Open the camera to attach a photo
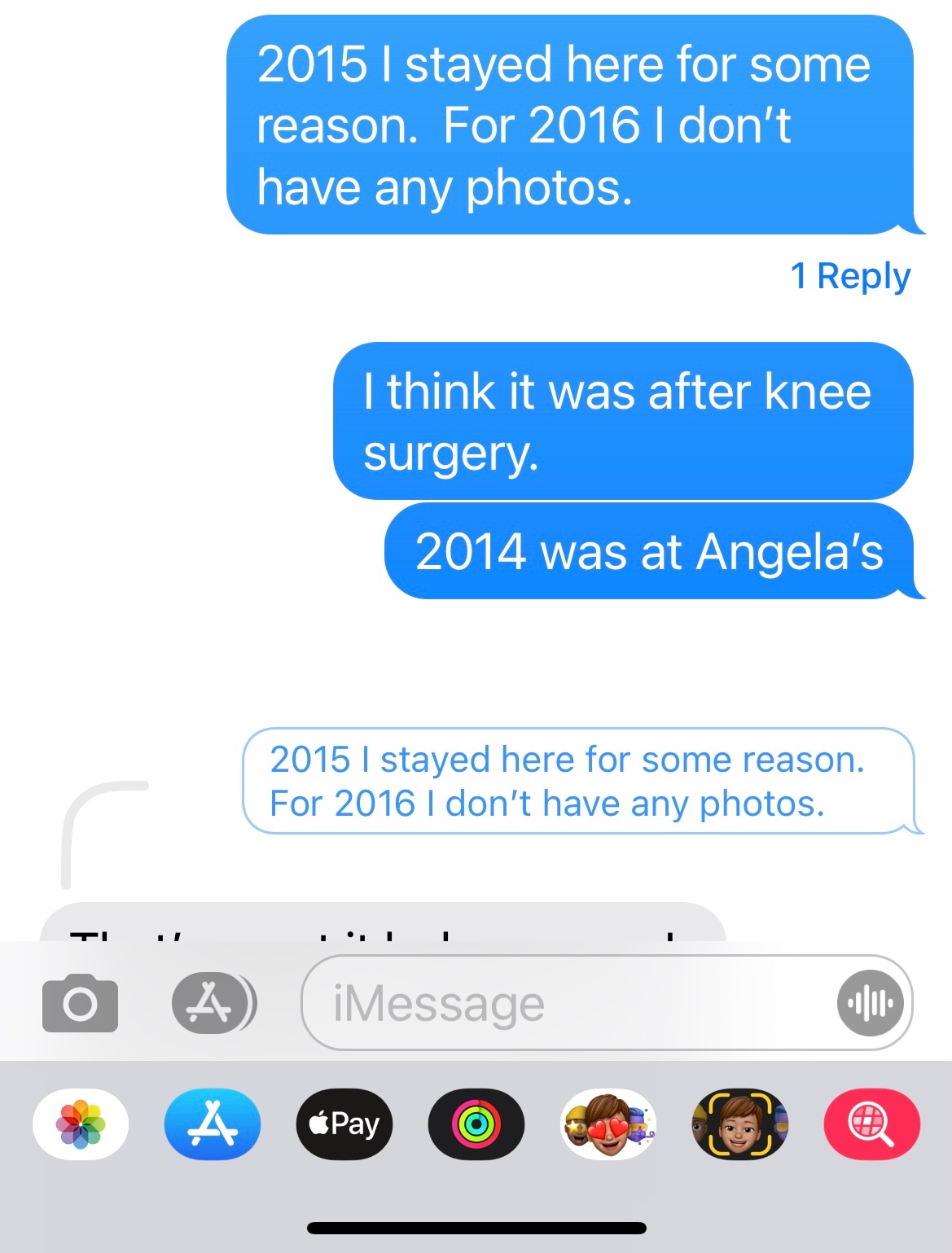952x1253 pixels. click(80, 1003)
